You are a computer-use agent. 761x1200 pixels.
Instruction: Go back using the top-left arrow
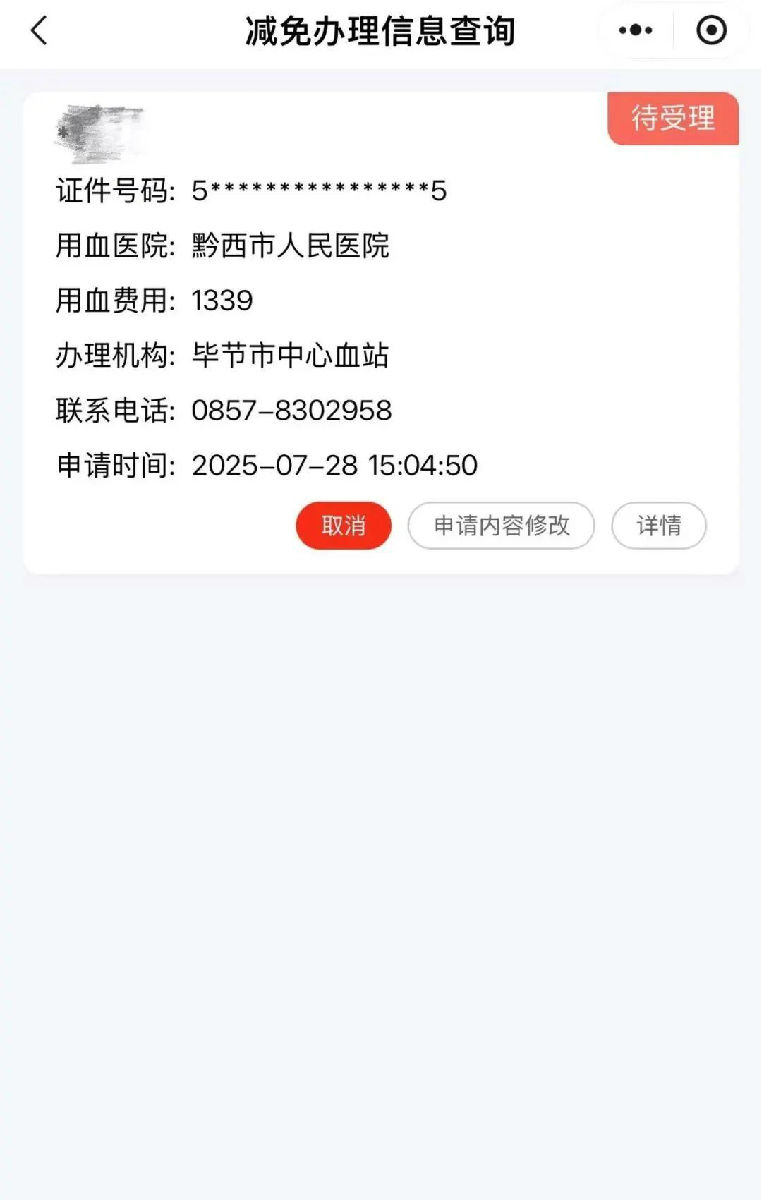[x=39, y=31]
